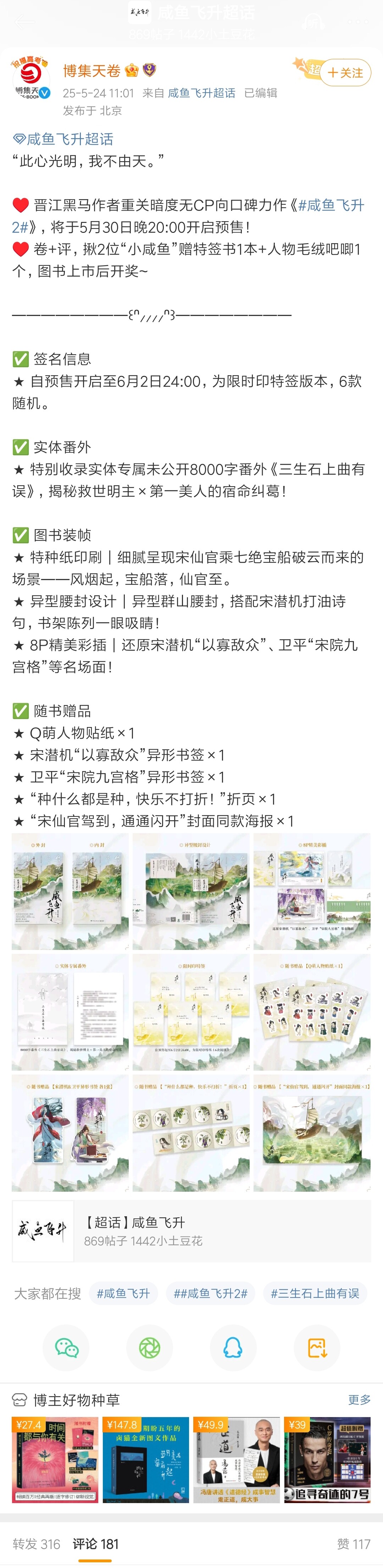Share the post to QQ
This screenshot has width=383, height=1568.
coord(233,1348)
